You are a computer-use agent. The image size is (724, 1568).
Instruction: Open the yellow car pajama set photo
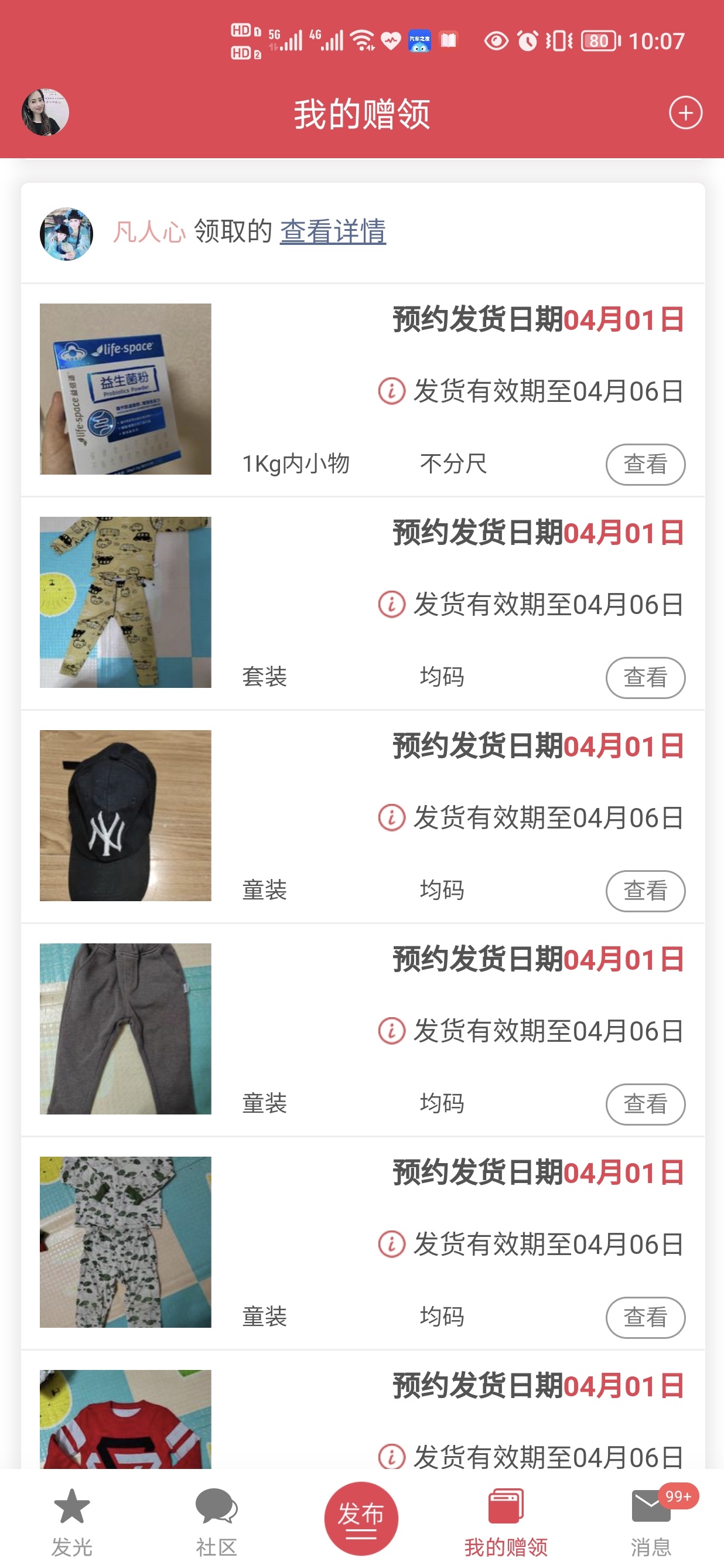125,602
